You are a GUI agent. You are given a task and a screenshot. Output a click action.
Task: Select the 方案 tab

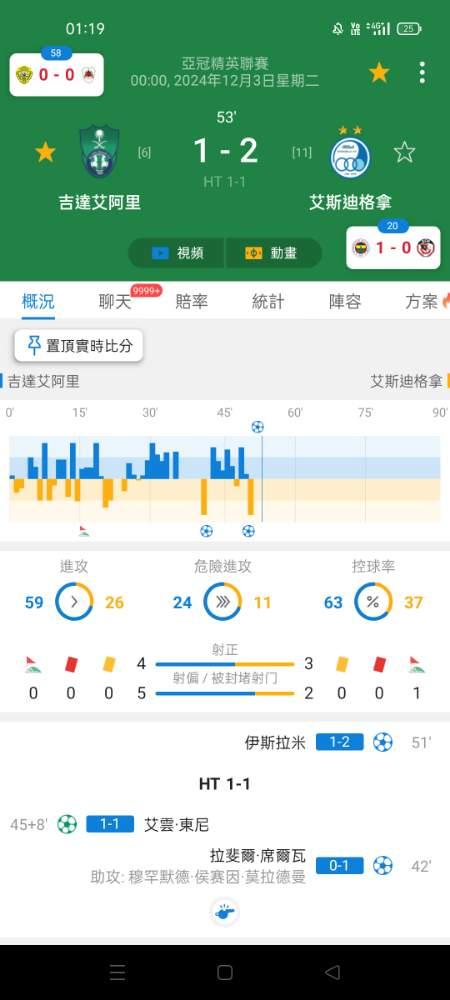point(421,302)
